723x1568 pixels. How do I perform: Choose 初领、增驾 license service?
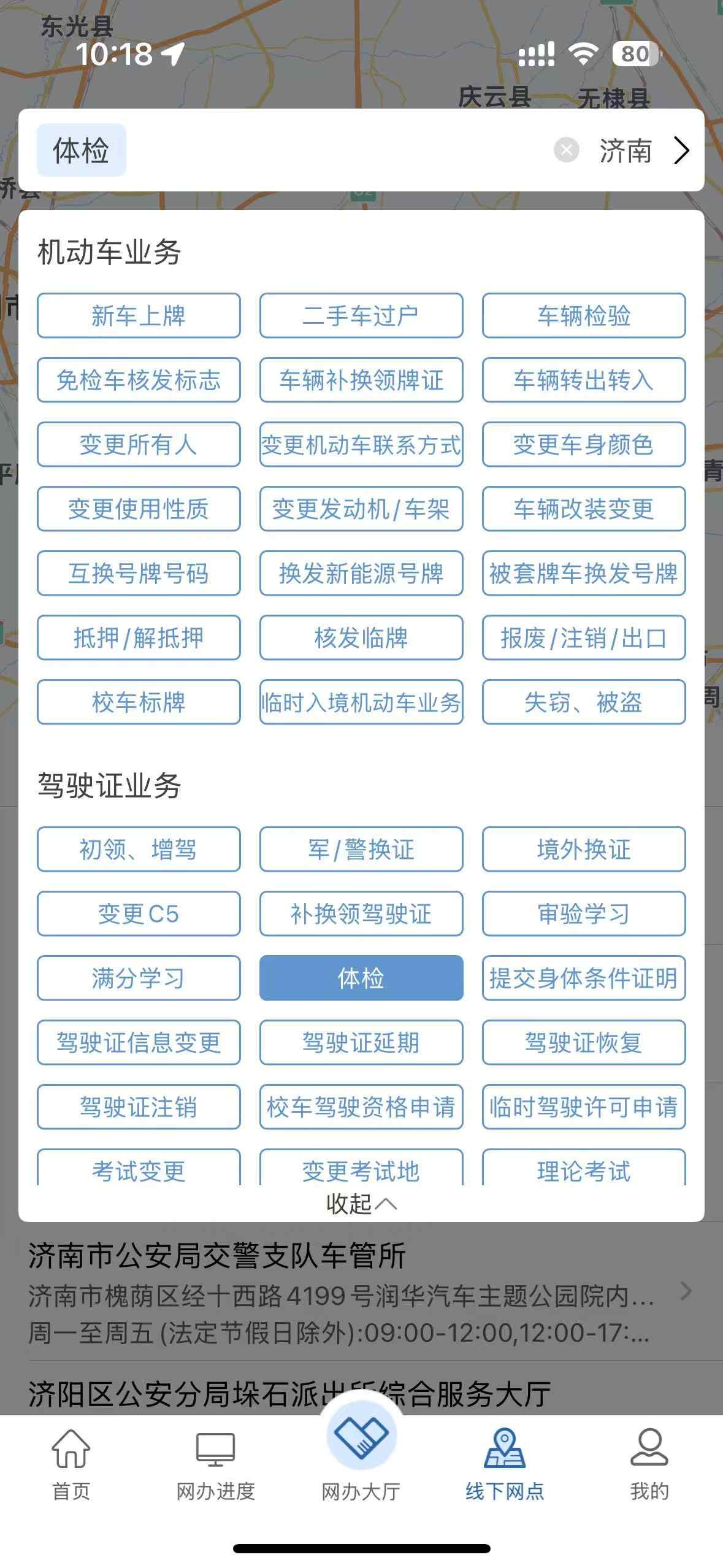pyautogui.click(x=139, y=849)
